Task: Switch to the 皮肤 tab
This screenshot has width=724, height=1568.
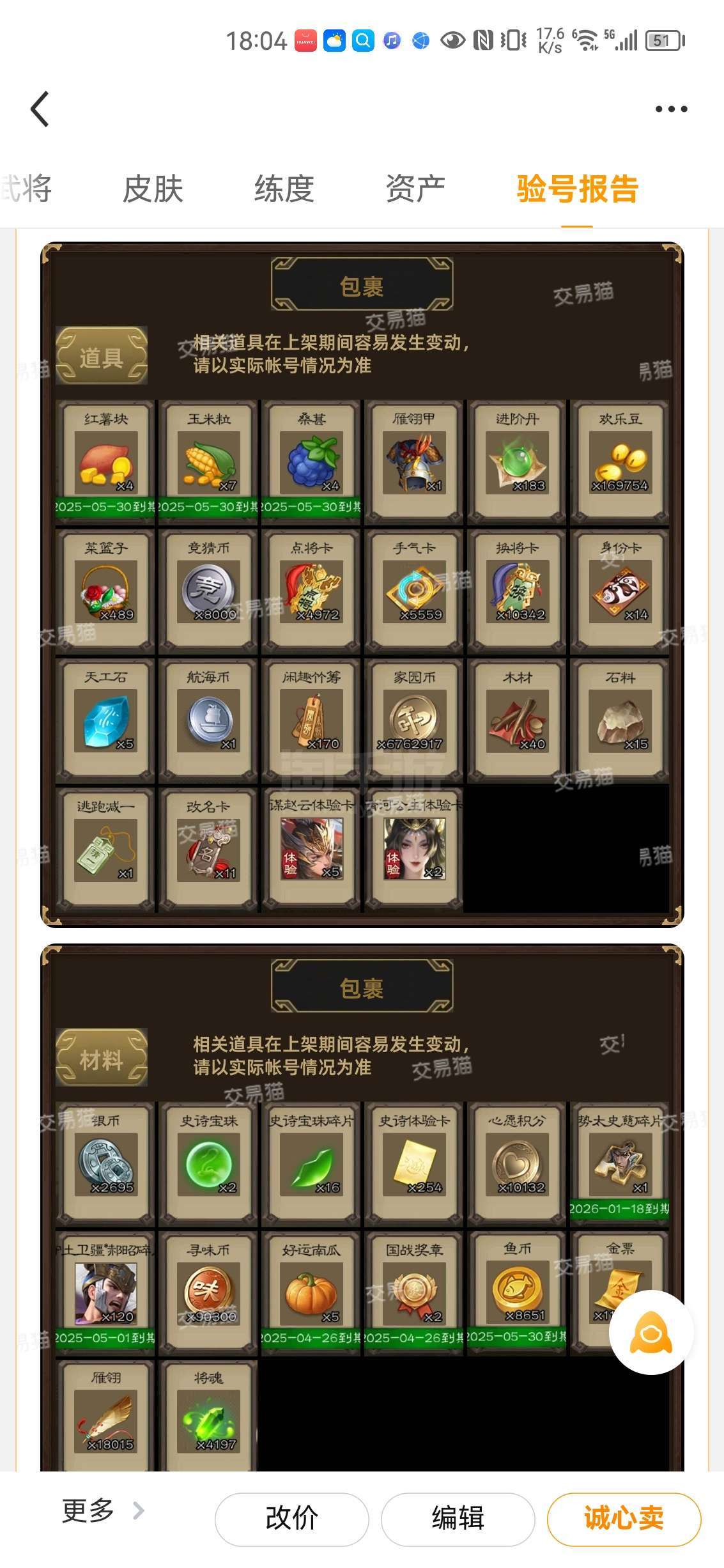Action: [153, 189]
